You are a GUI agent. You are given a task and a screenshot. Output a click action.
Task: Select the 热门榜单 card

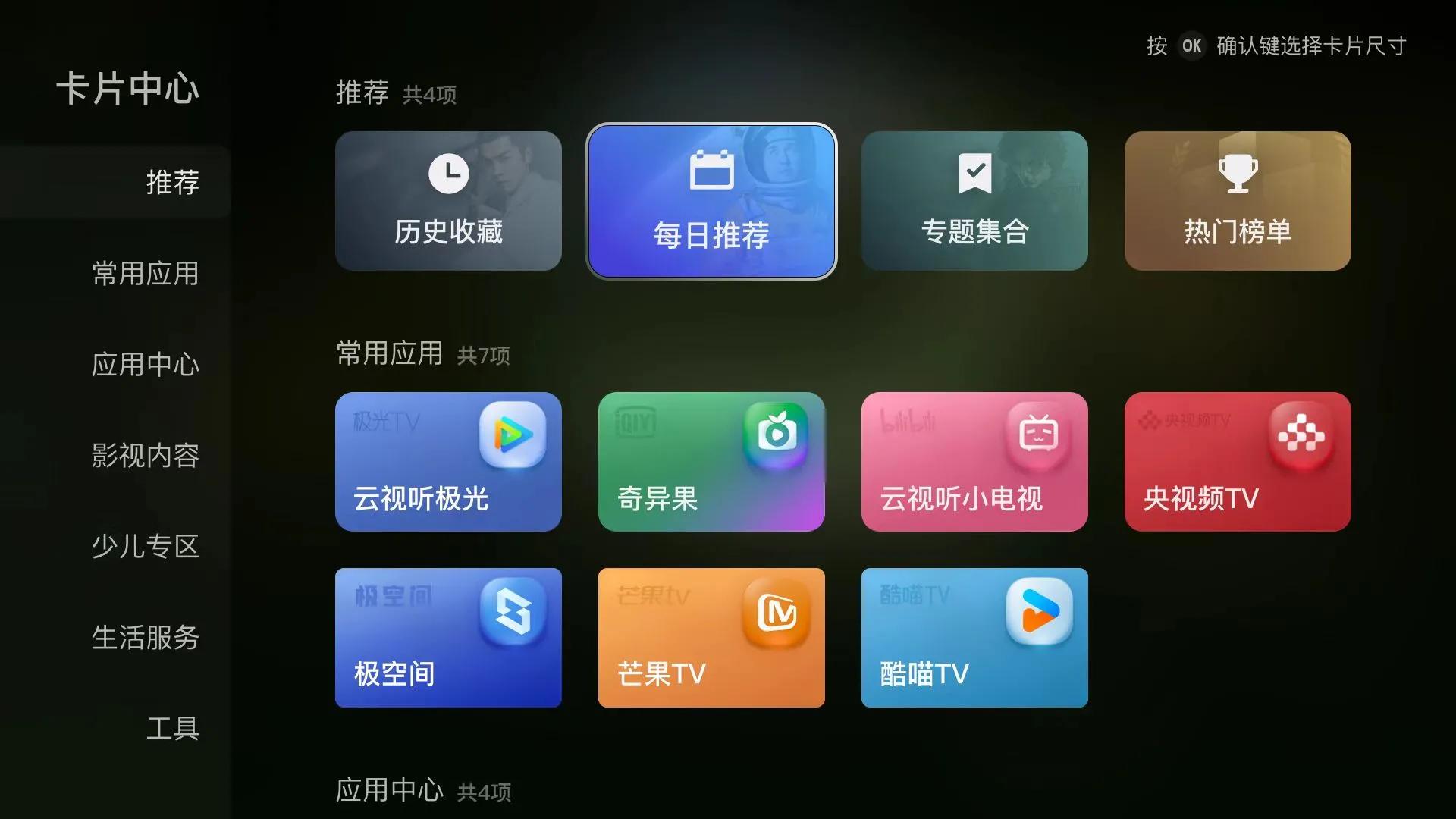[x=1238, y=201]
